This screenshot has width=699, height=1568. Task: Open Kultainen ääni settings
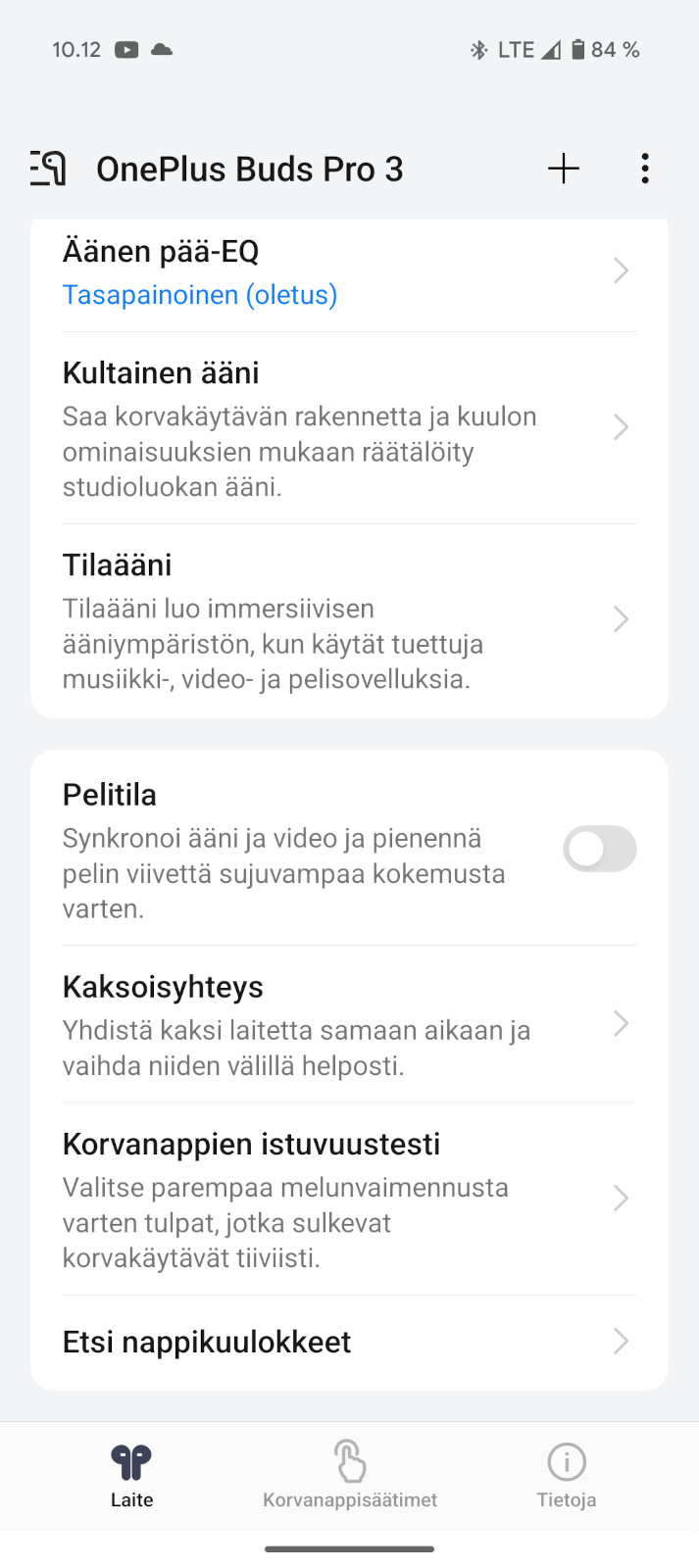pos(349,428)
